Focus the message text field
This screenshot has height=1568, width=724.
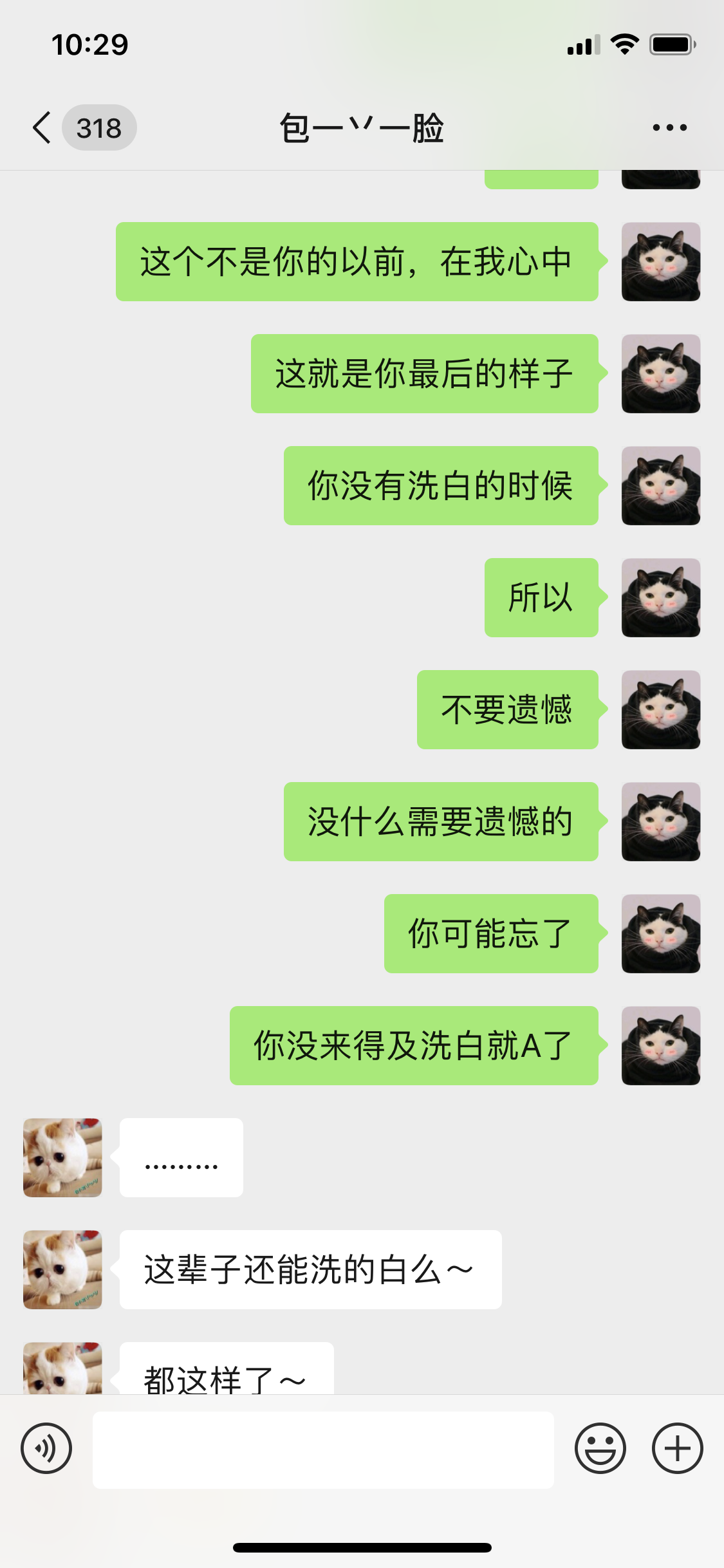pyautogui.click(x=323, y=1450)
